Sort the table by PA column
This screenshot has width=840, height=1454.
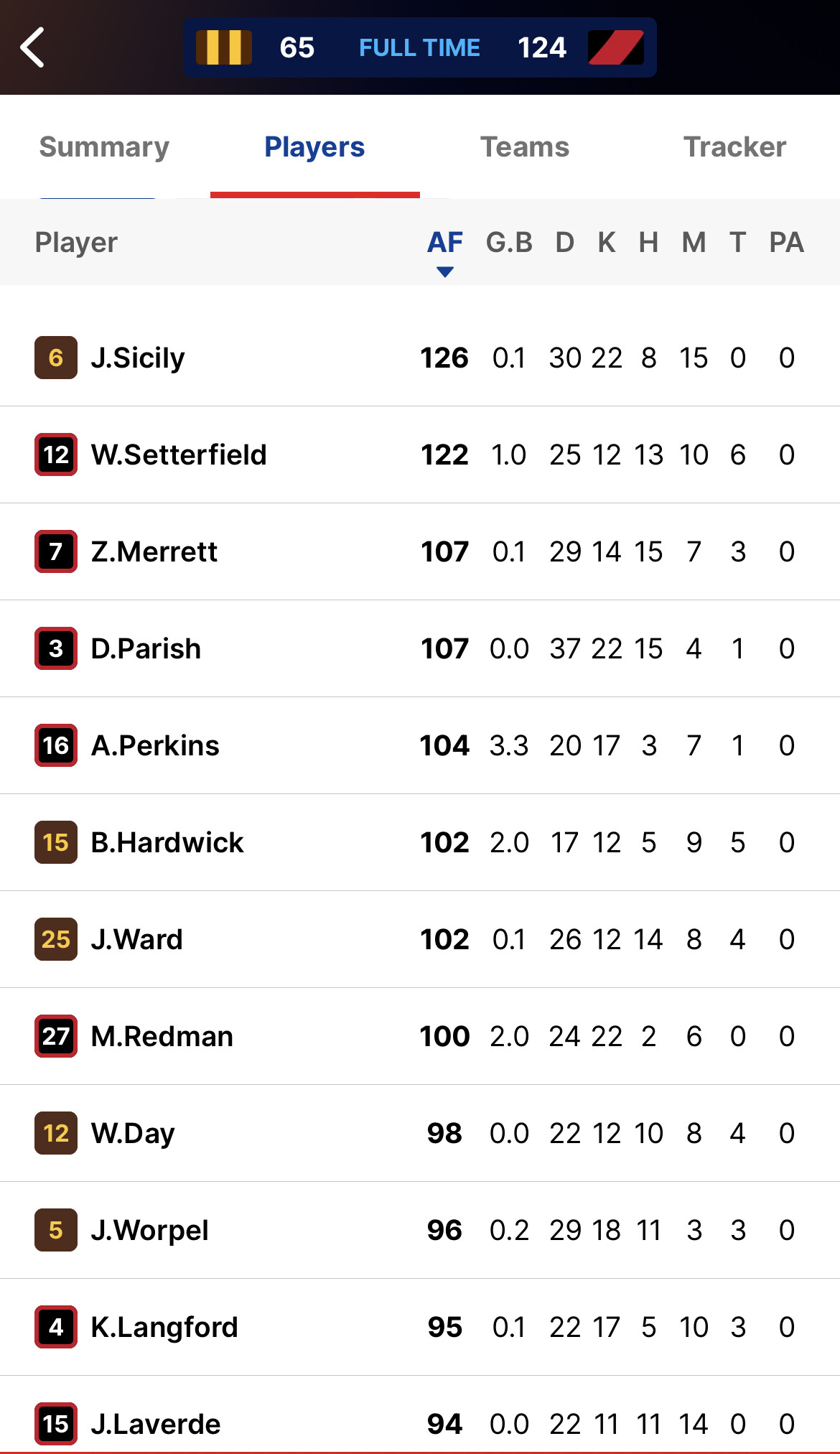786,243
